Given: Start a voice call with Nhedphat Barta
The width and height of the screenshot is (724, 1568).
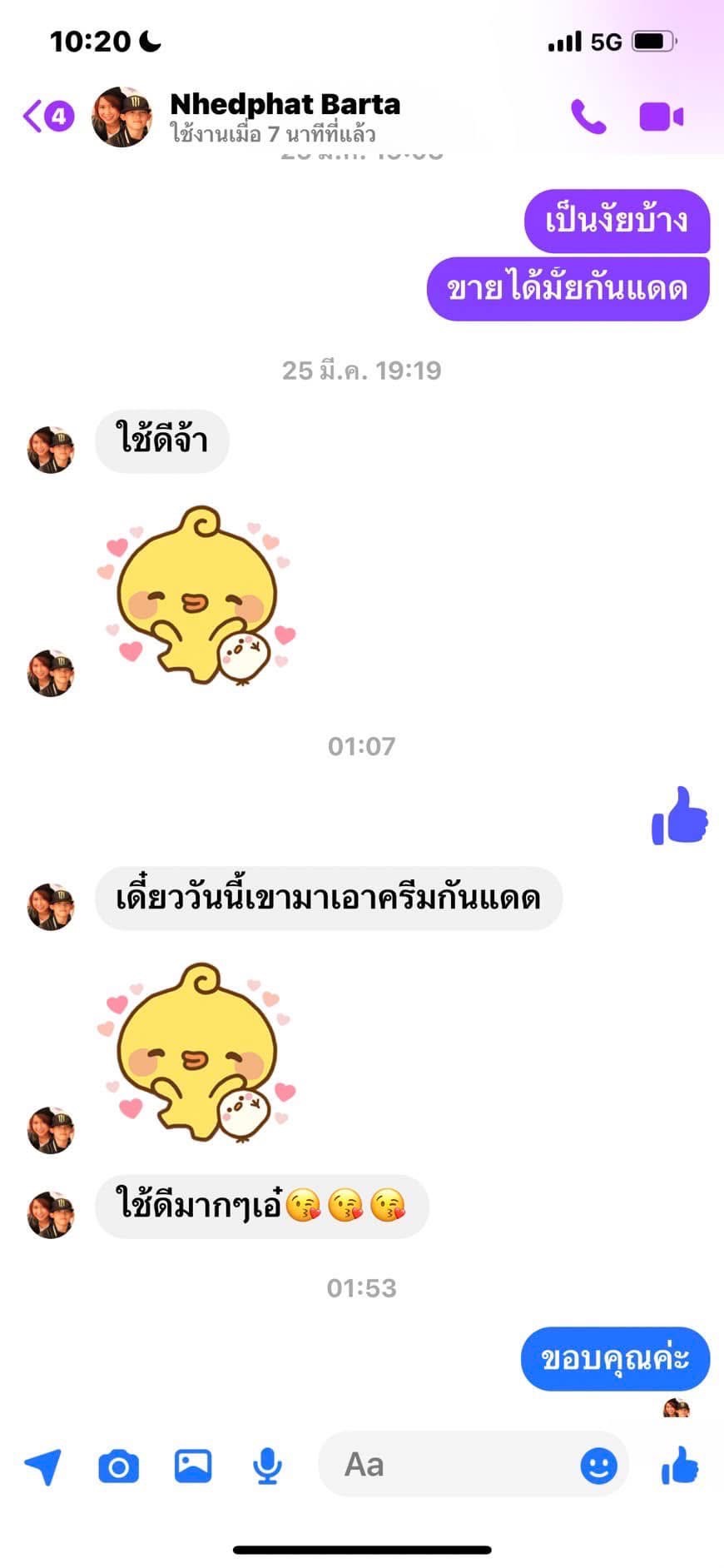Looking at the screenshot, I should tap(588, 117).
